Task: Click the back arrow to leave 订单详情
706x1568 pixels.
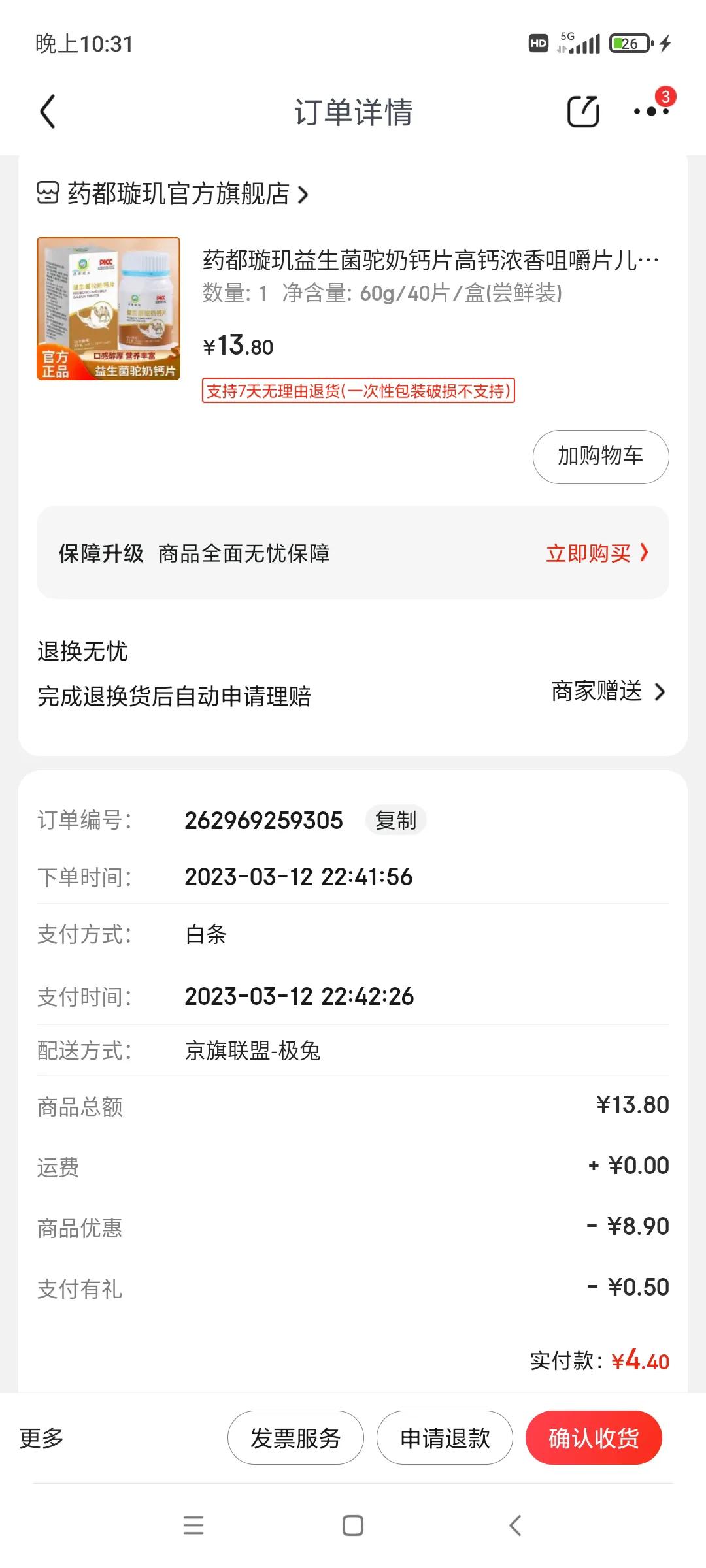Action: 47,112
